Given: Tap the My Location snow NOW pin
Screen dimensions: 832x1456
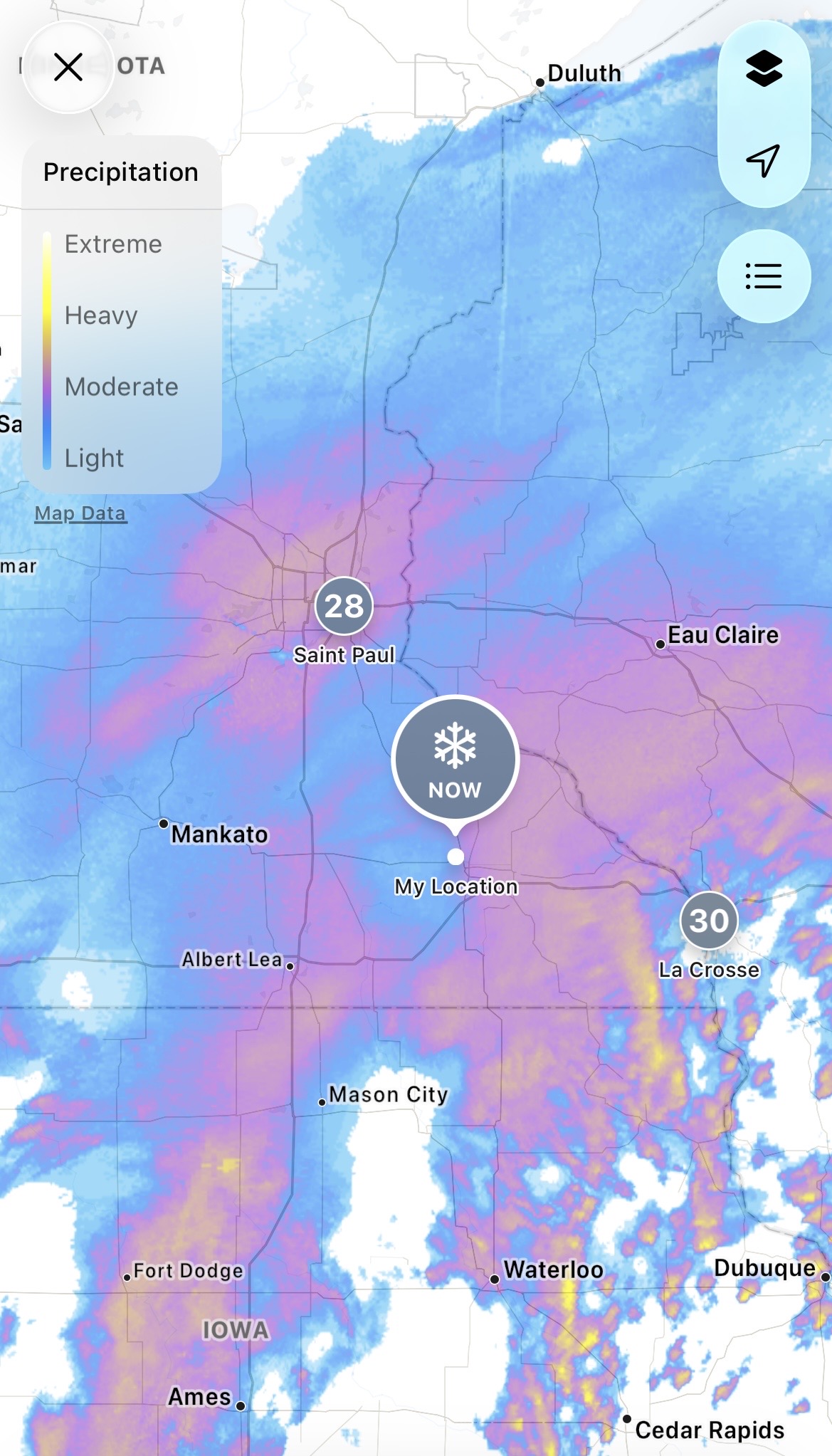Looking at the screenshot, I should coord(456,759).
